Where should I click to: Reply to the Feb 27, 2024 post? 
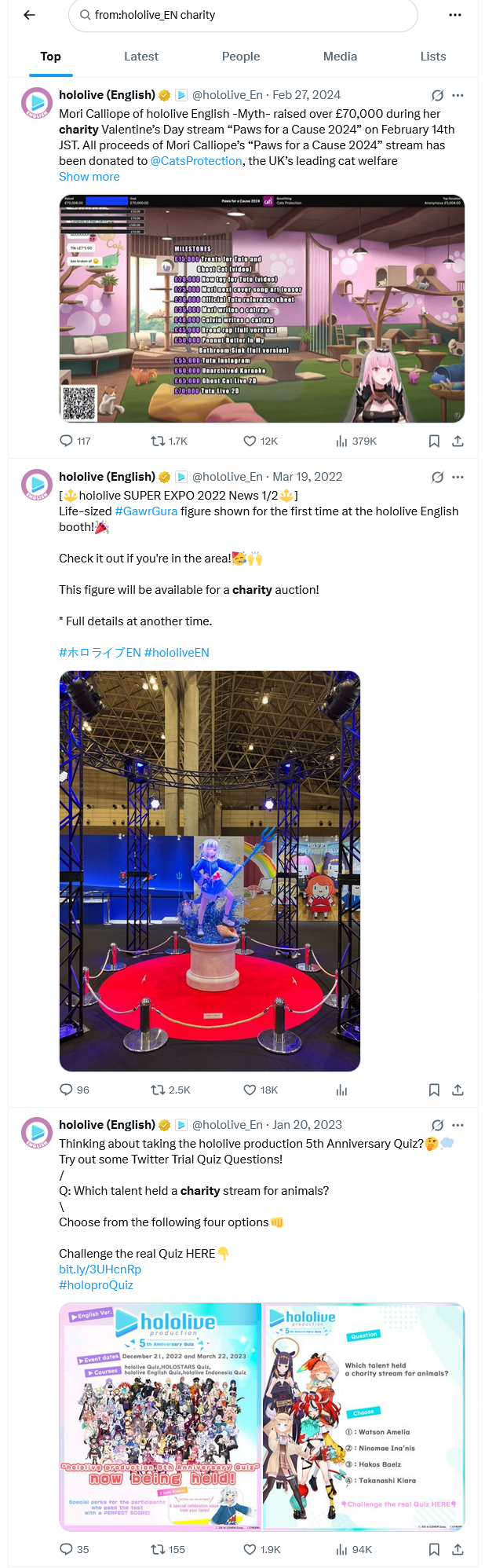(x=67, y=441)
